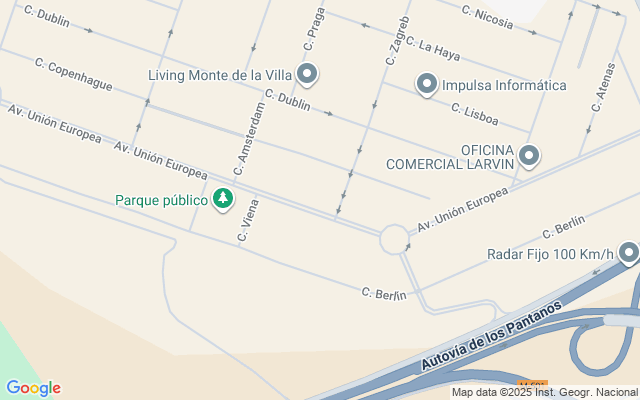Select the Radar Fijo 100 Km/h pin
Viewport: 640px width, 400px height.
click(x=628, y=253)
